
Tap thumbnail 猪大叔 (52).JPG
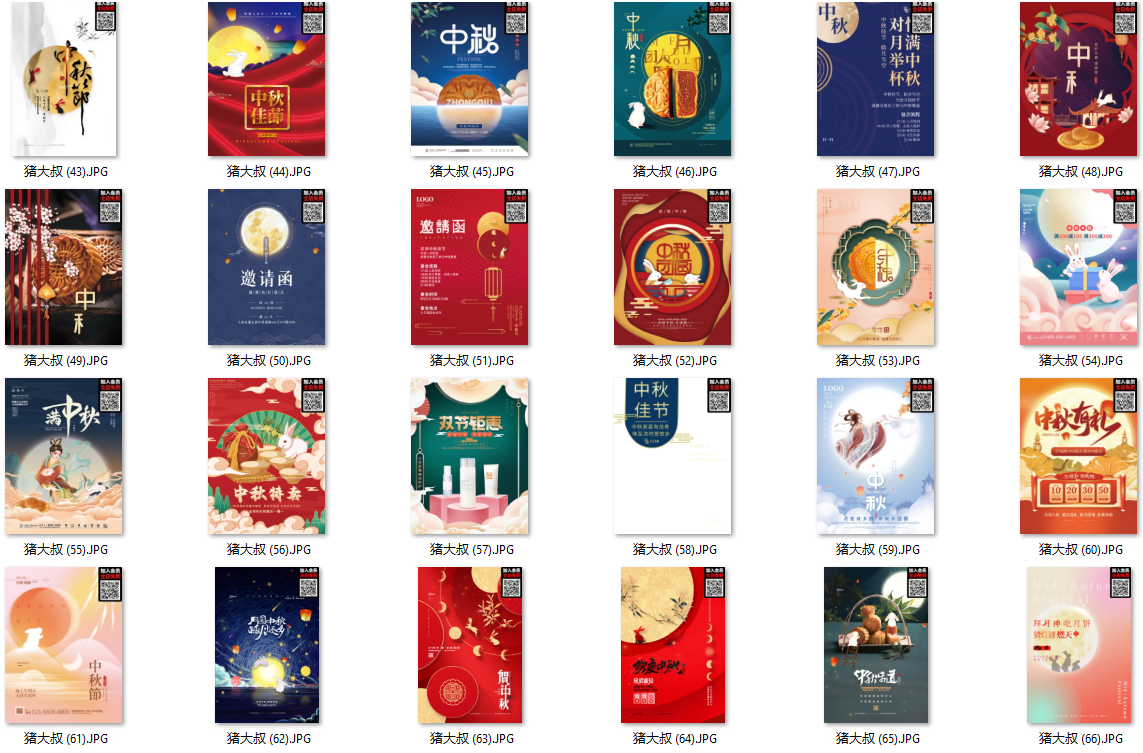[x=673, y=267]
